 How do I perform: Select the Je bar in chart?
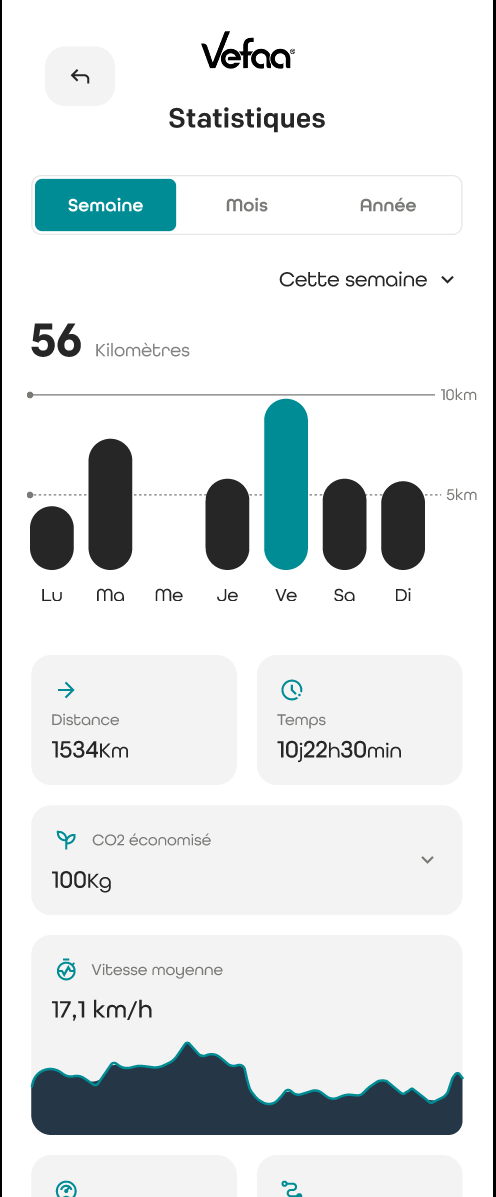coord(227,524)
